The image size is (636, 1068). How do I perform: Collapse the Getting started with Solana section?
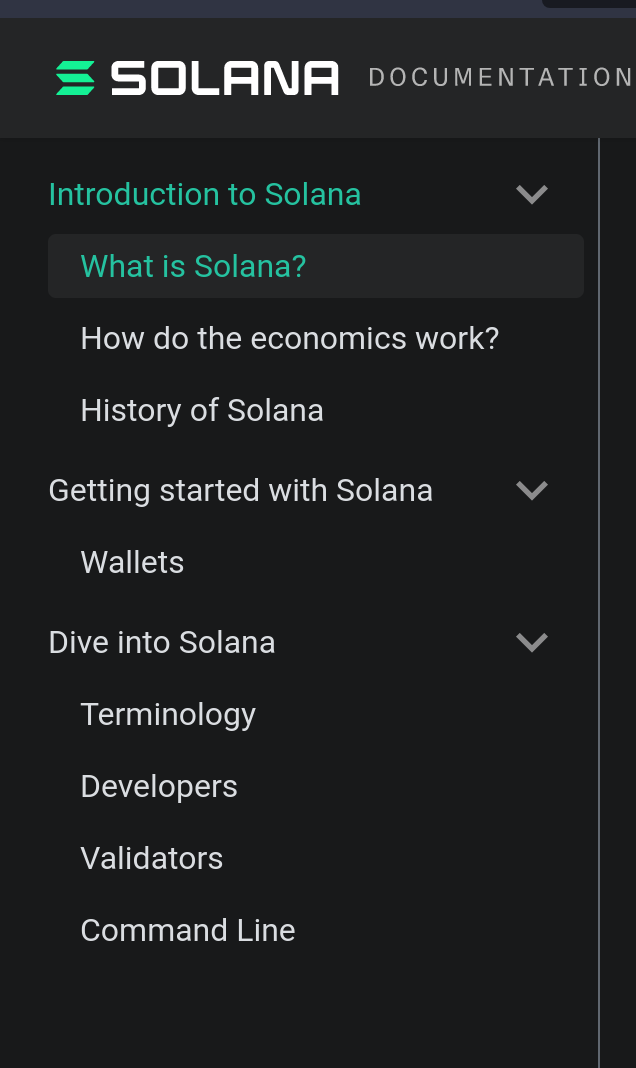pos(531,490)
